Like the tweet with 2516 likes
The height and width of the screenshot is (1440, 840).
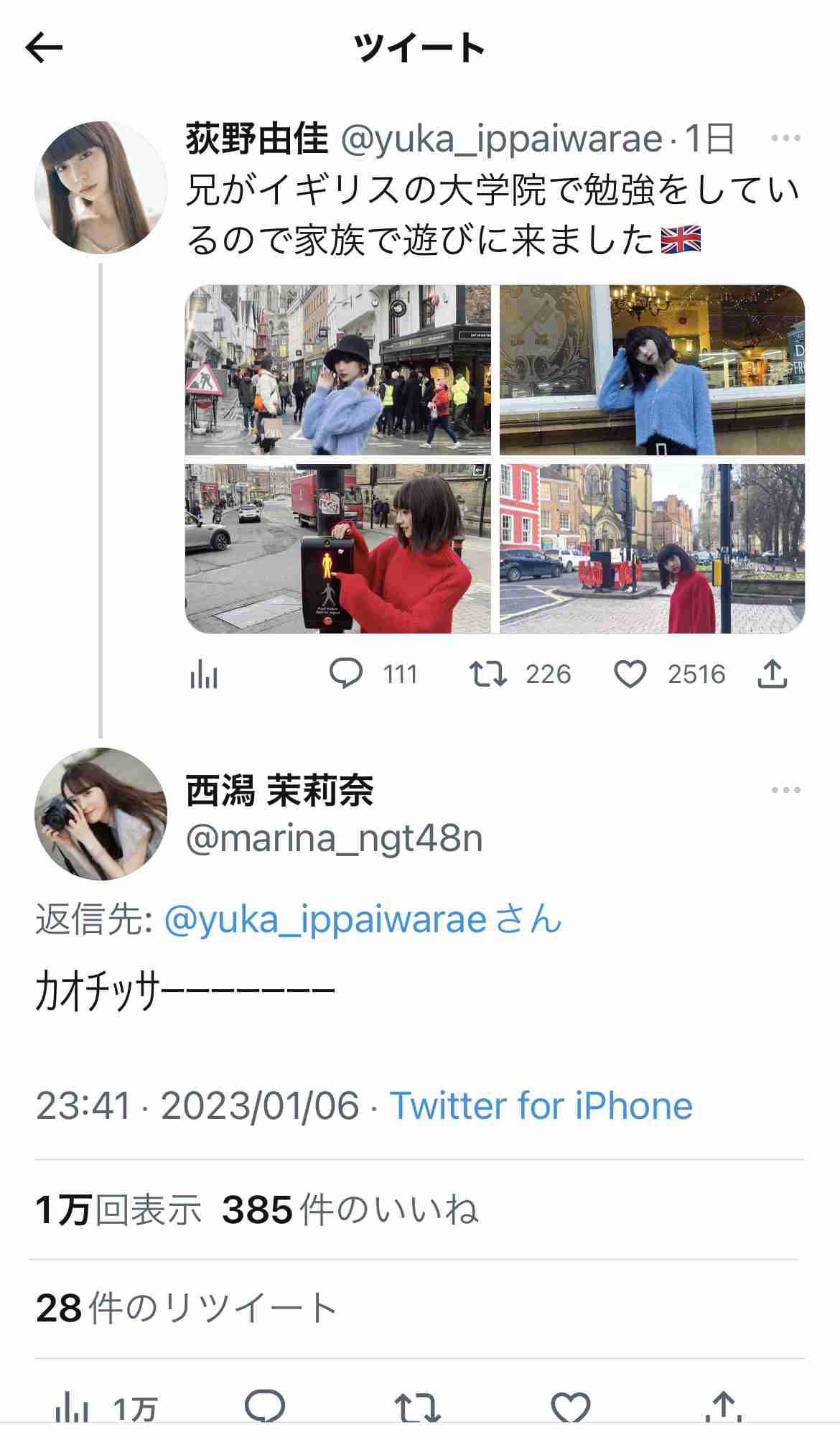[x=632, y=674]
